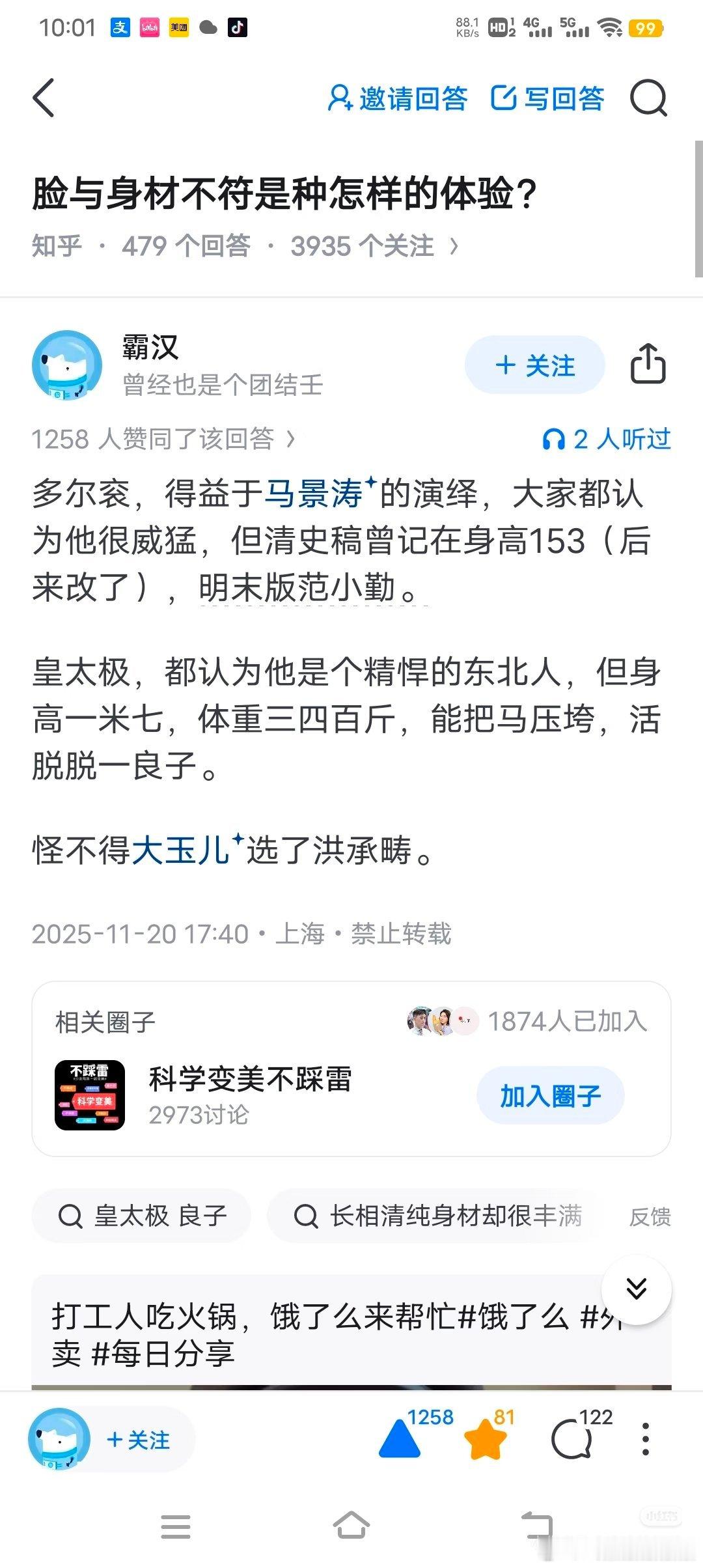Open menu via bottom-left three-line icon
This screenshot has height=1568, width=703.
pyautogui.click(x=174, y=1526)
